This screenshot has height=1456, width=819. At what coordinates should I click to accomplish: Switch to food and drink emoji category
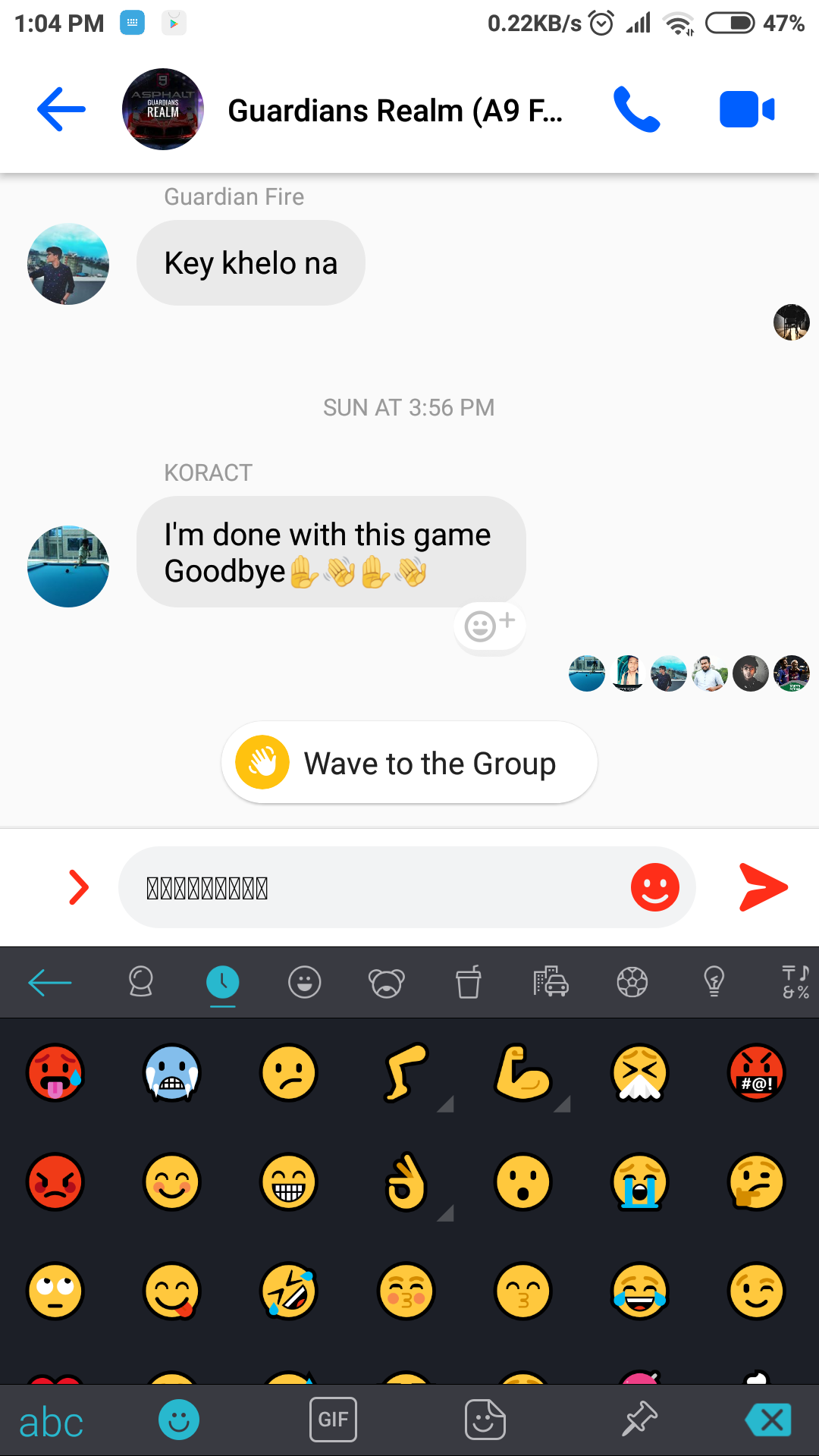(x=469, y=982)
